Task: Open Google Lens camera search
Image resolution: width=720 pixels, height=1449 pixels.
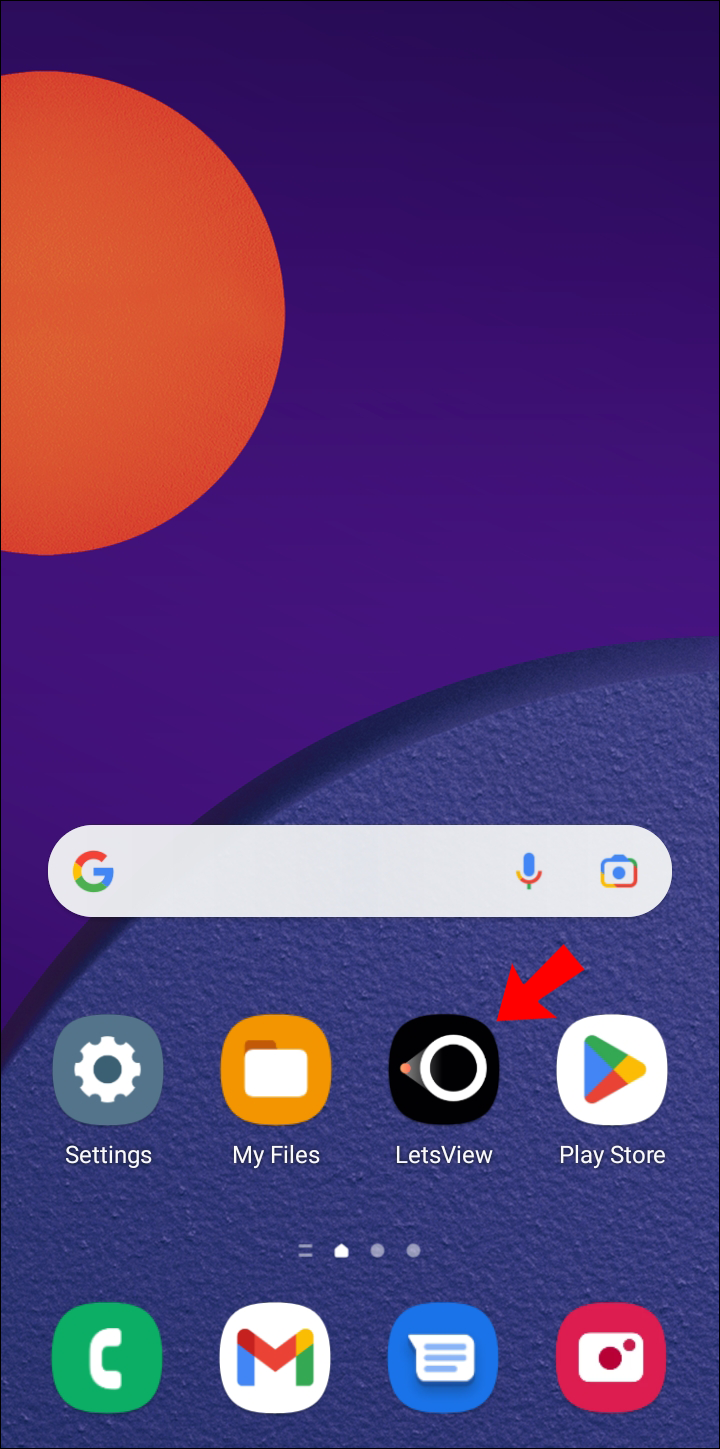Action: 619,871
